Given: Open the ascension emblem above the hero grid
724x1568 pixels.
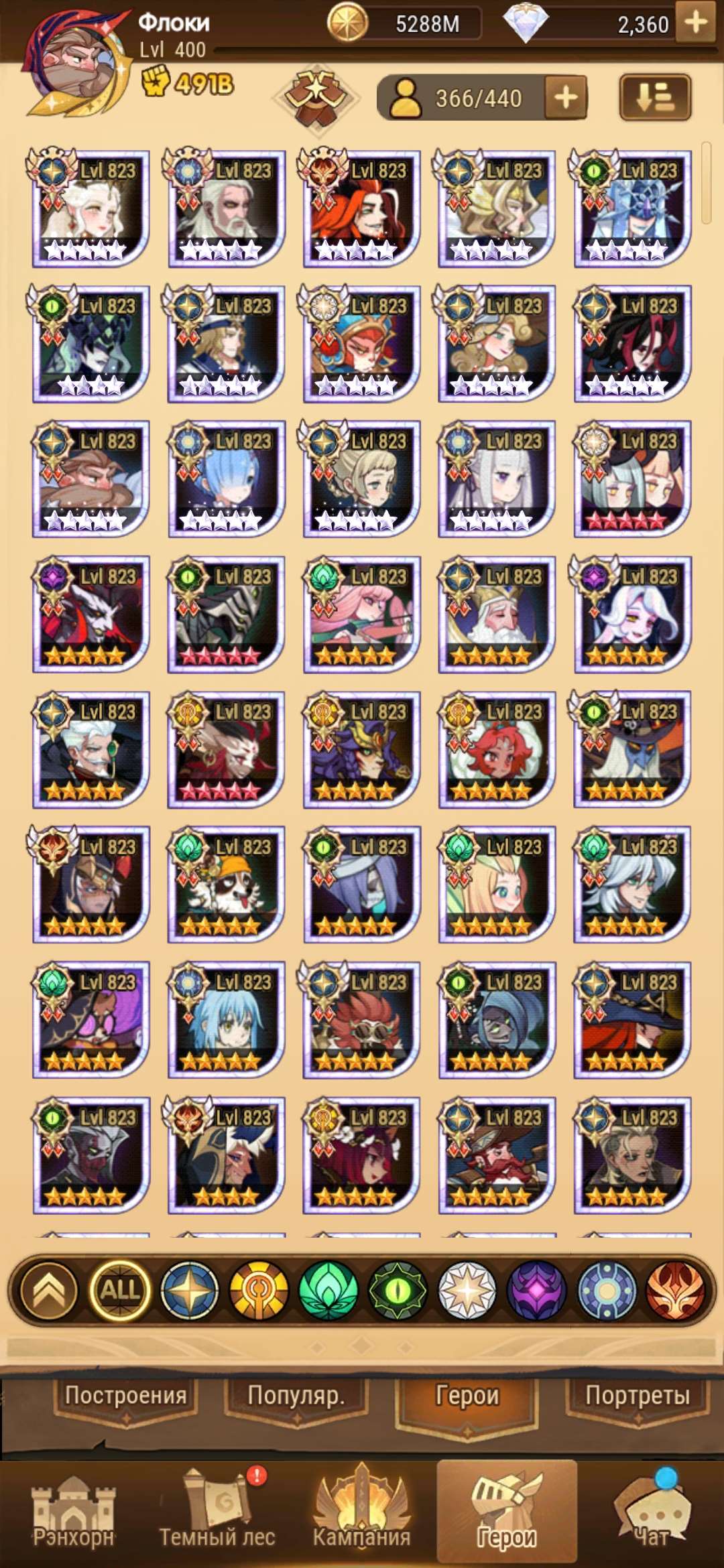Looking at the screenshot, I should 316,96.
